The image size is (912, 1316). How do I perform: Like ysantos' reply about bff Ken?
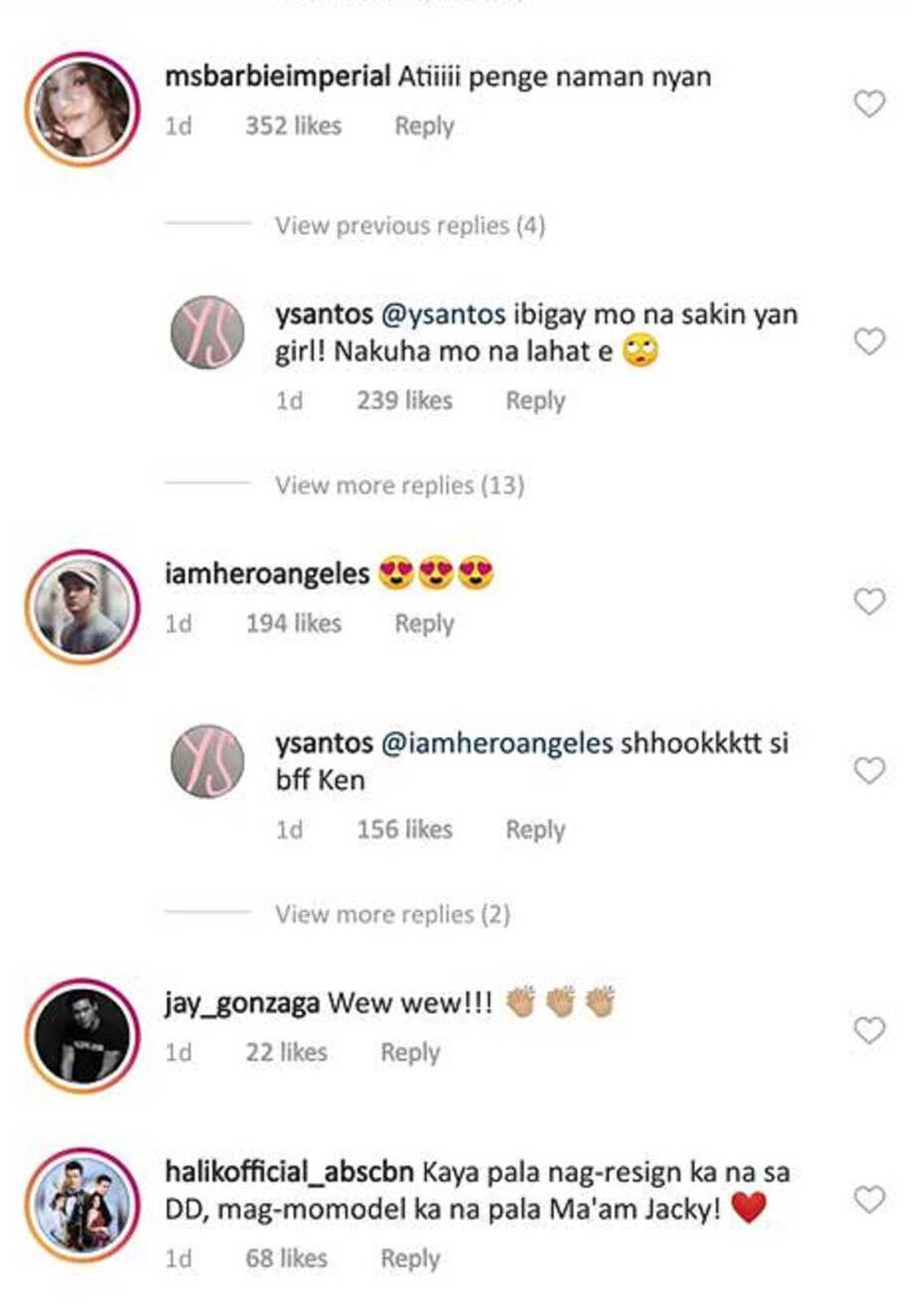pyautogui.click(x=869, y=770)
